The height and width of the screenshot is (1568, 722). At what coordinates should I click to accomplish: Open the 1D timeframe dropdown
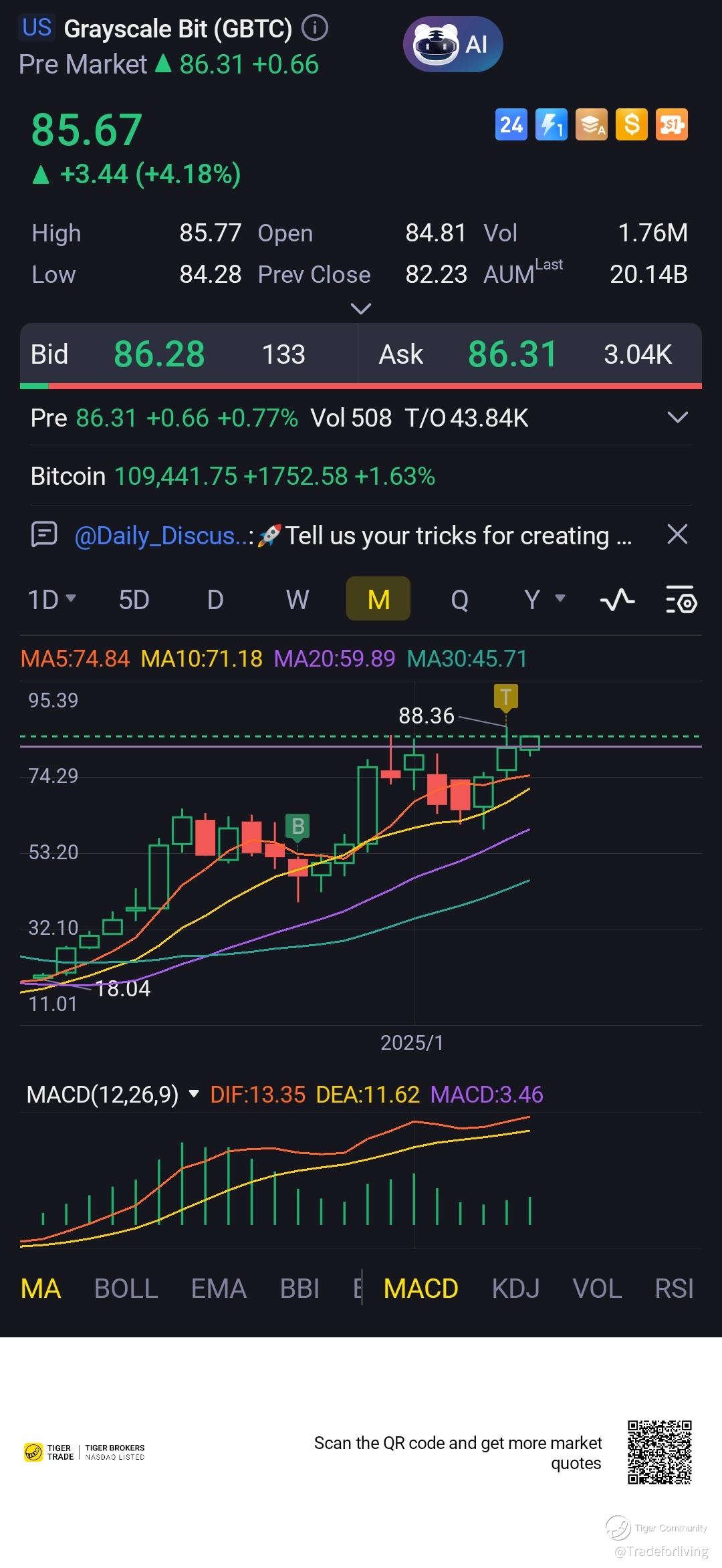(51, 600)
